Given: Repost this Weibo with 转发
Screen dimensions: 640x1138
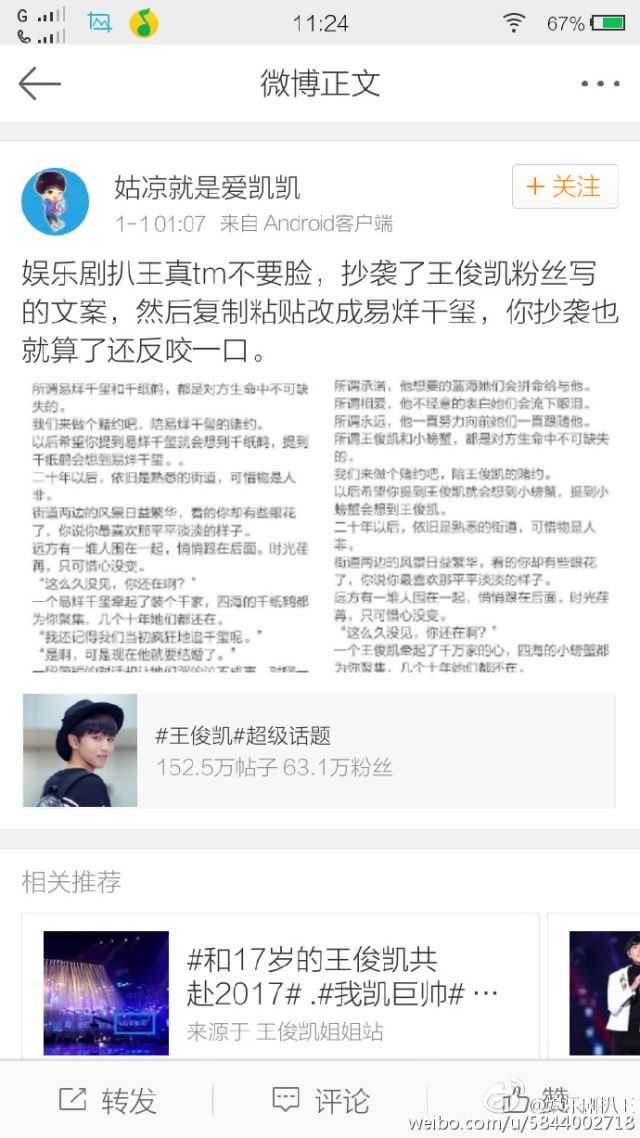Looking at the screenshot, I should [x=108, y=1101].
